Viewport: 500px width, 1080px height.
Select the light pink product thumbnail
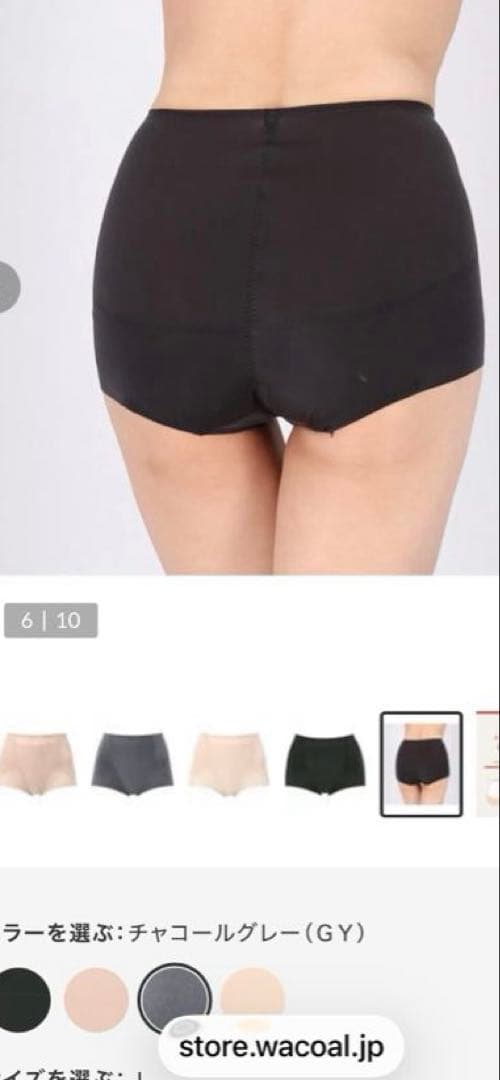229,764
